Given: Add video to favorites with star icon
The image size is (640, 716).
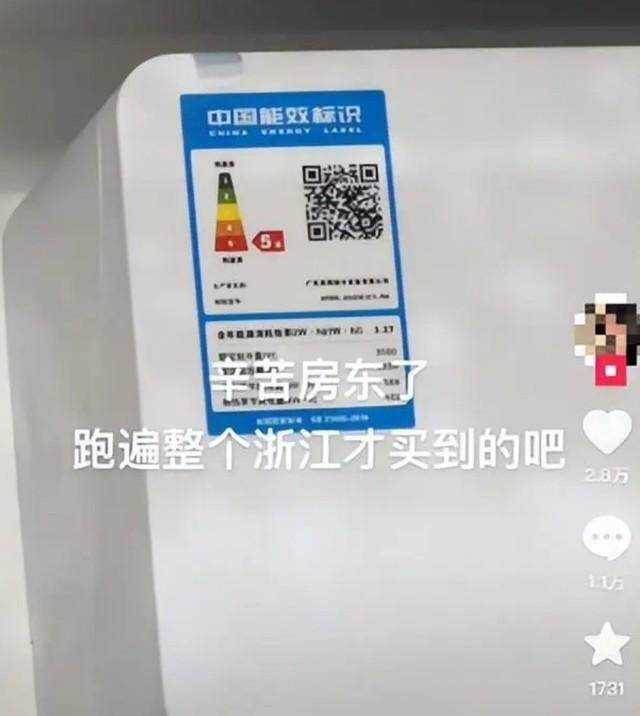Looking at the screenshot, I should (607, 645).
